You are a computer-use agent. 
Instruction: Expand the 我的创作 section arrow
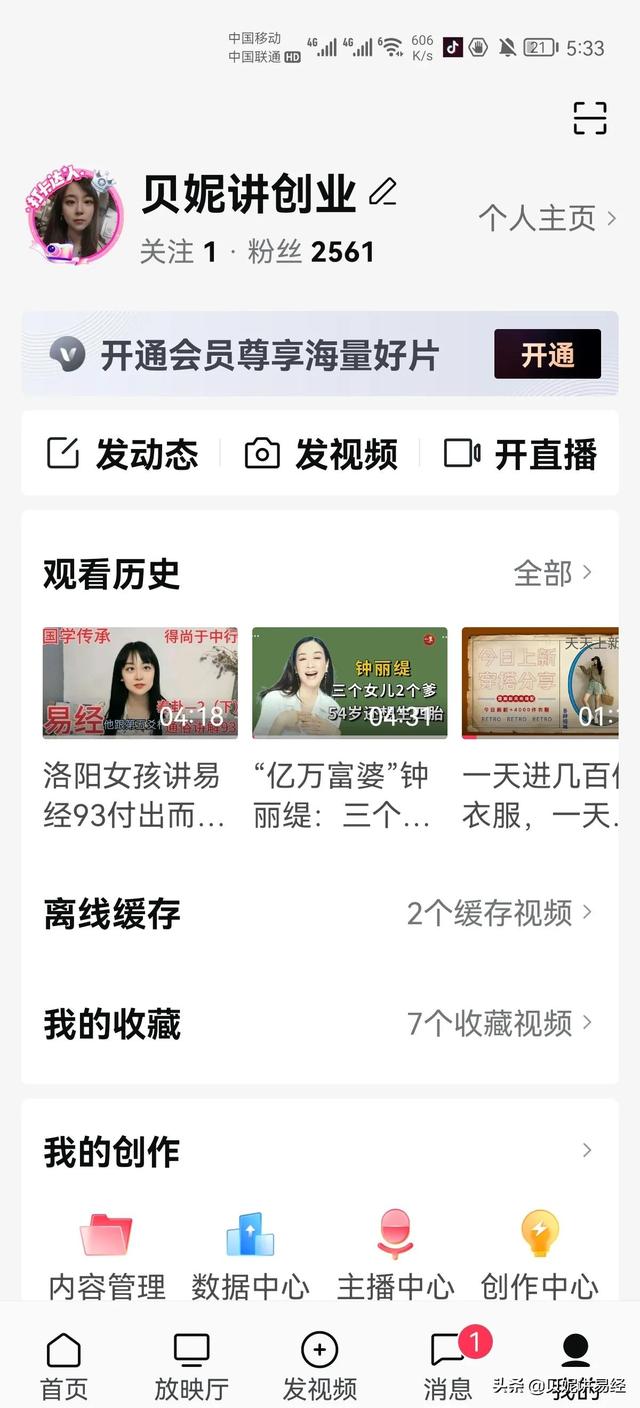(x=587, y=1151)
